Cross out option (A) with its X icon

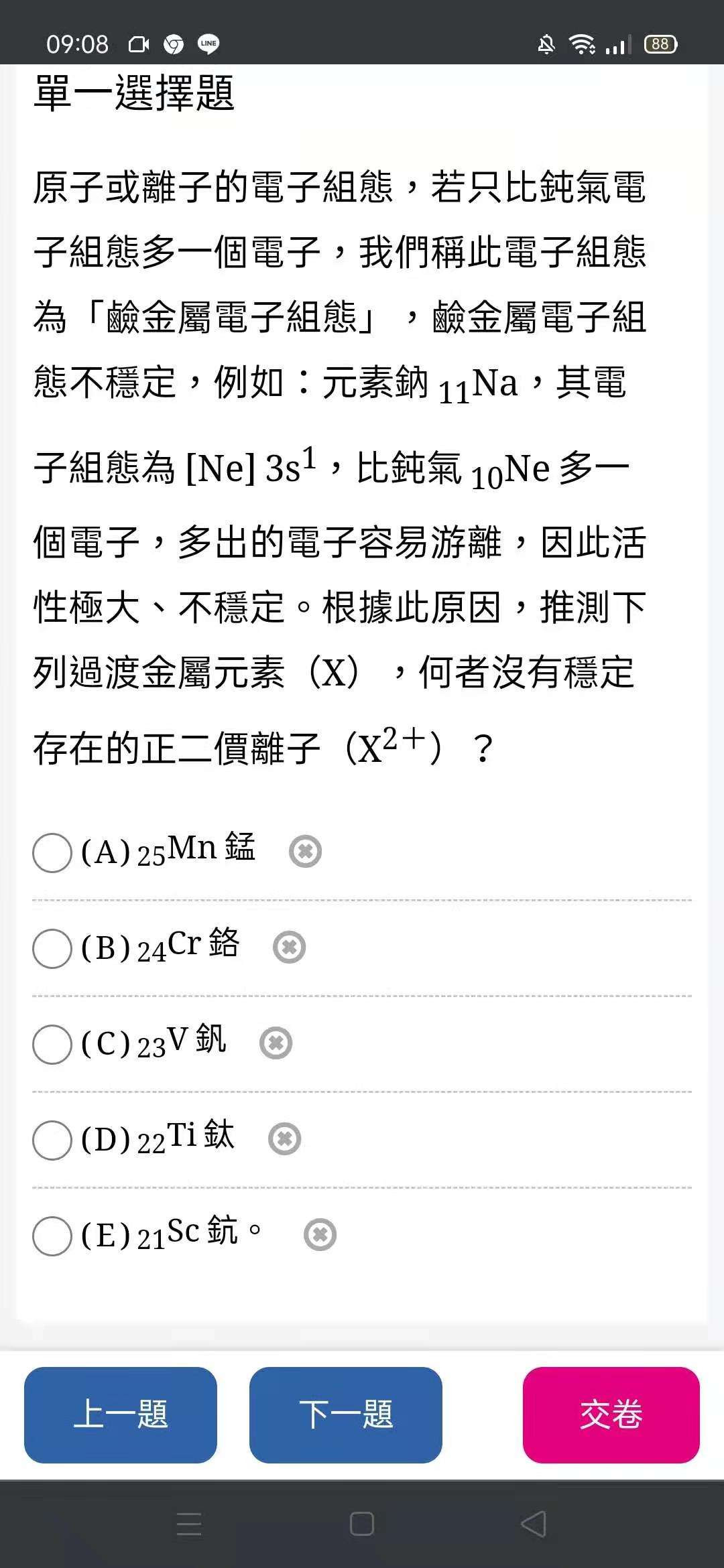pyautogui.click(x=305, y=852)
